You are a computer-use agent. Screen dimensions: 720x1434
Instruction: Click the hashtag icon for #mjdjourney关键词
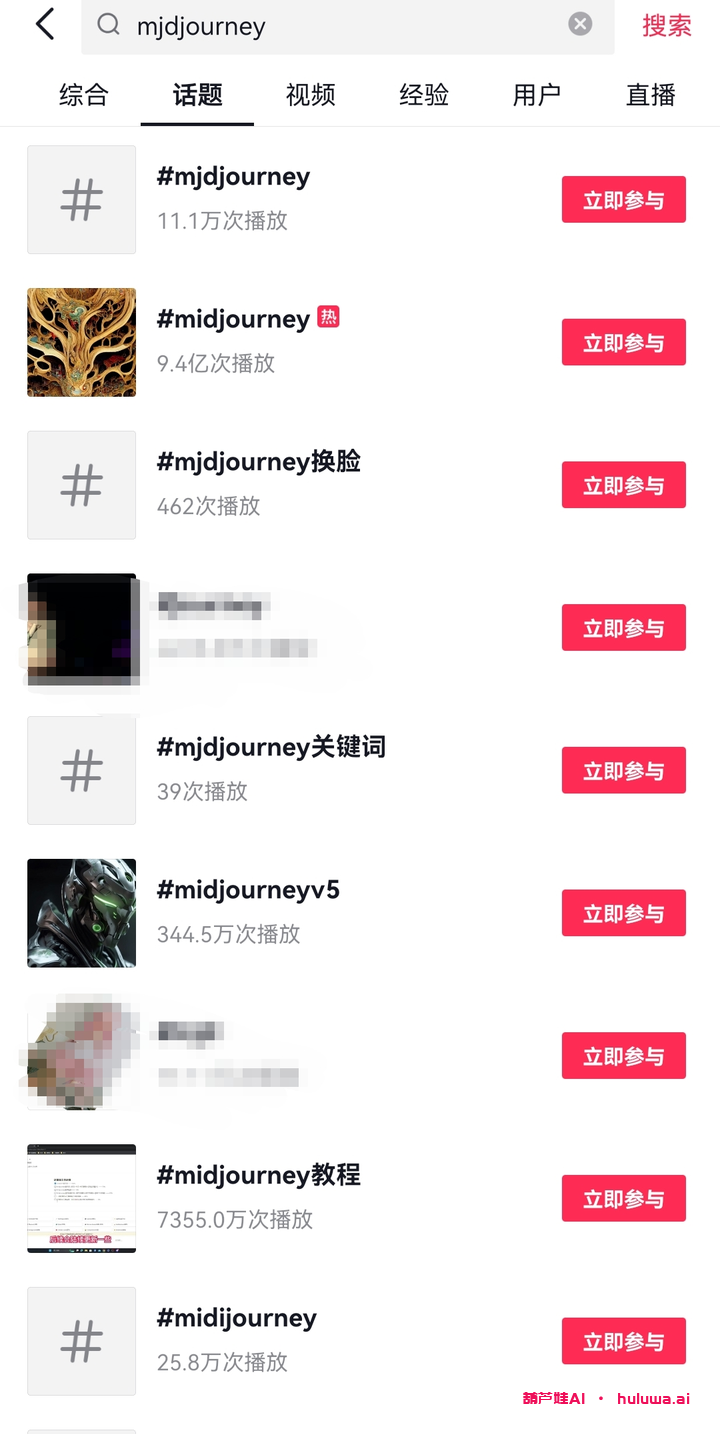81,770
